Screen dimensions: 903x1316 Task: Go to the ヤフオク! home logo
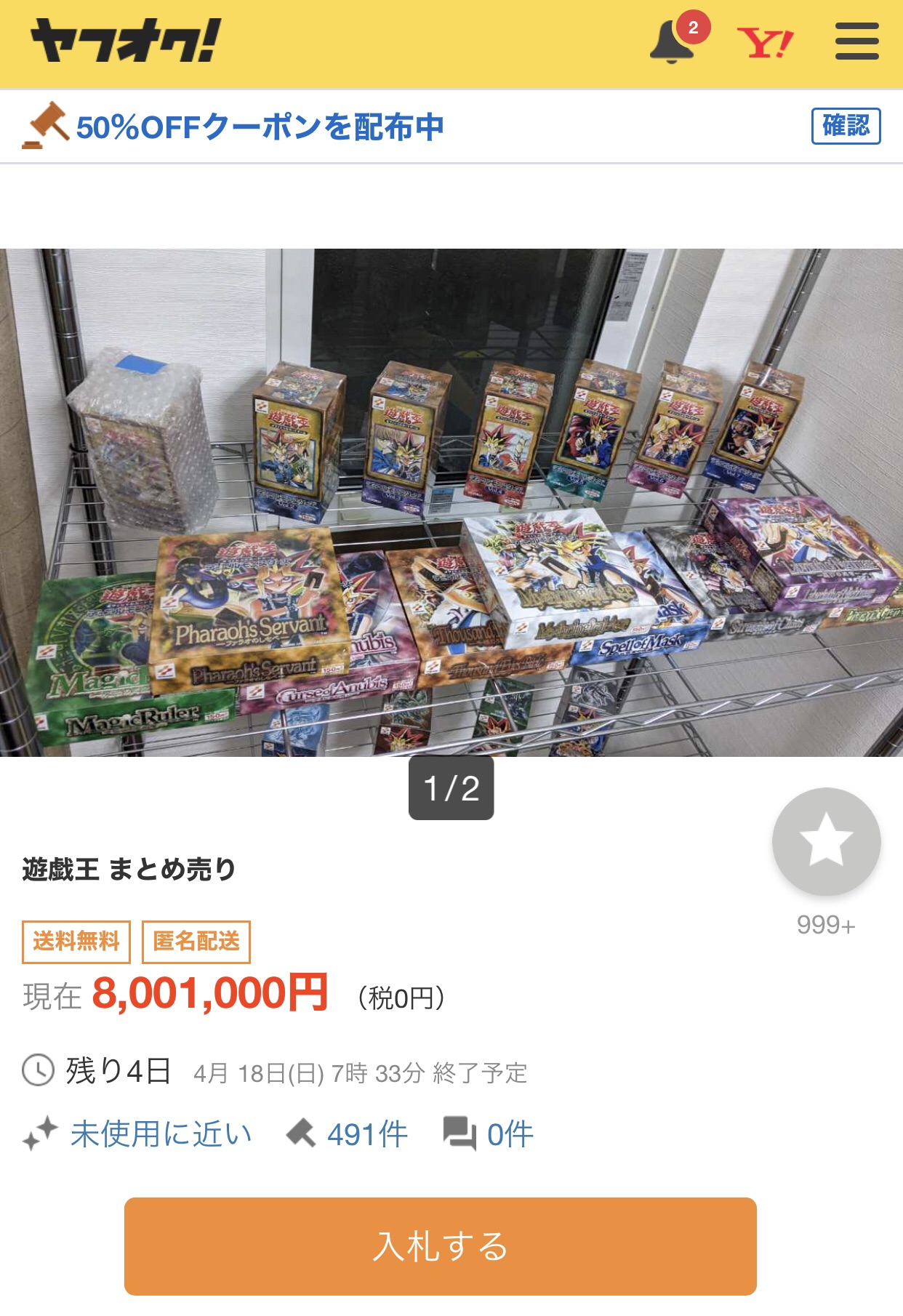coord(125,41)
